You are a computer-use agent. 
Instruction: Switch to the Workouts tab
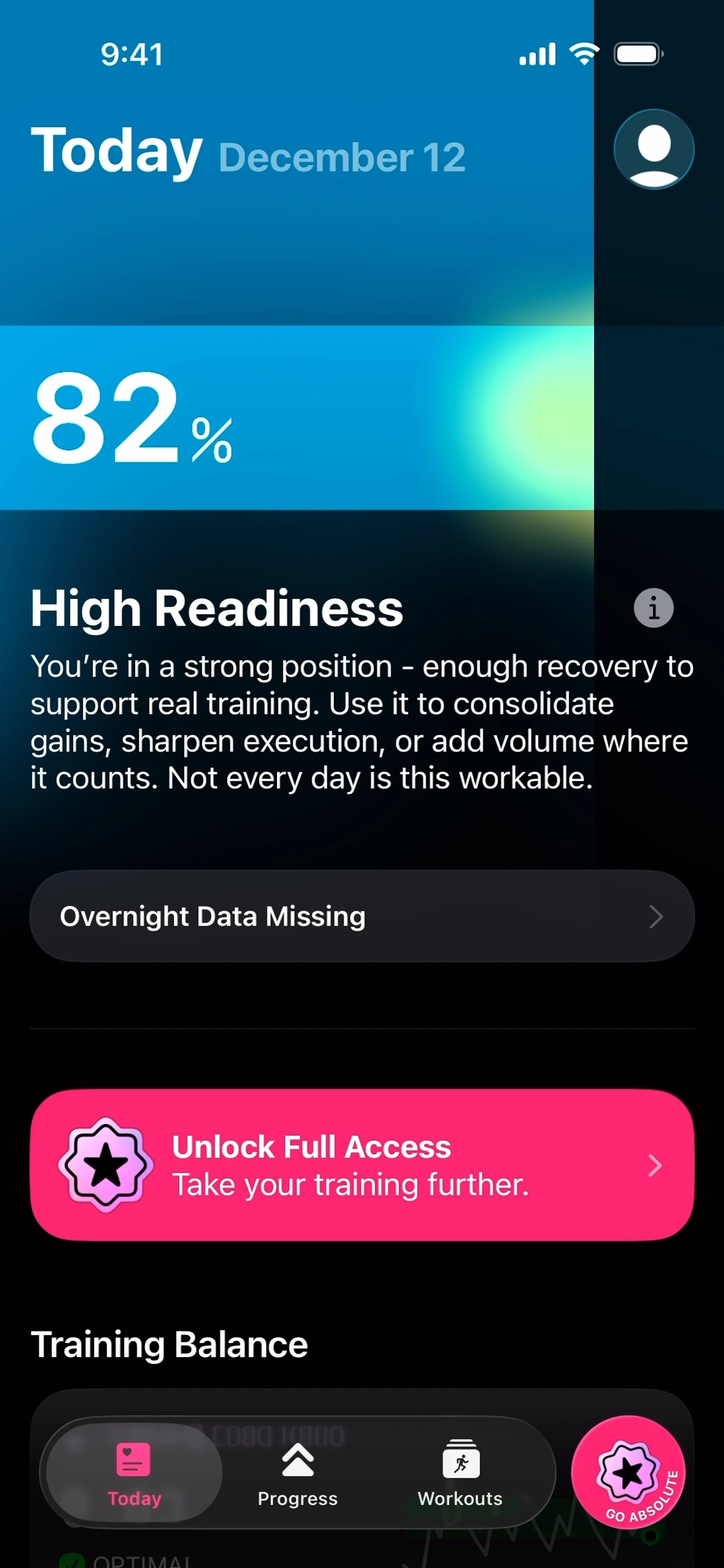pos(460,1473)
